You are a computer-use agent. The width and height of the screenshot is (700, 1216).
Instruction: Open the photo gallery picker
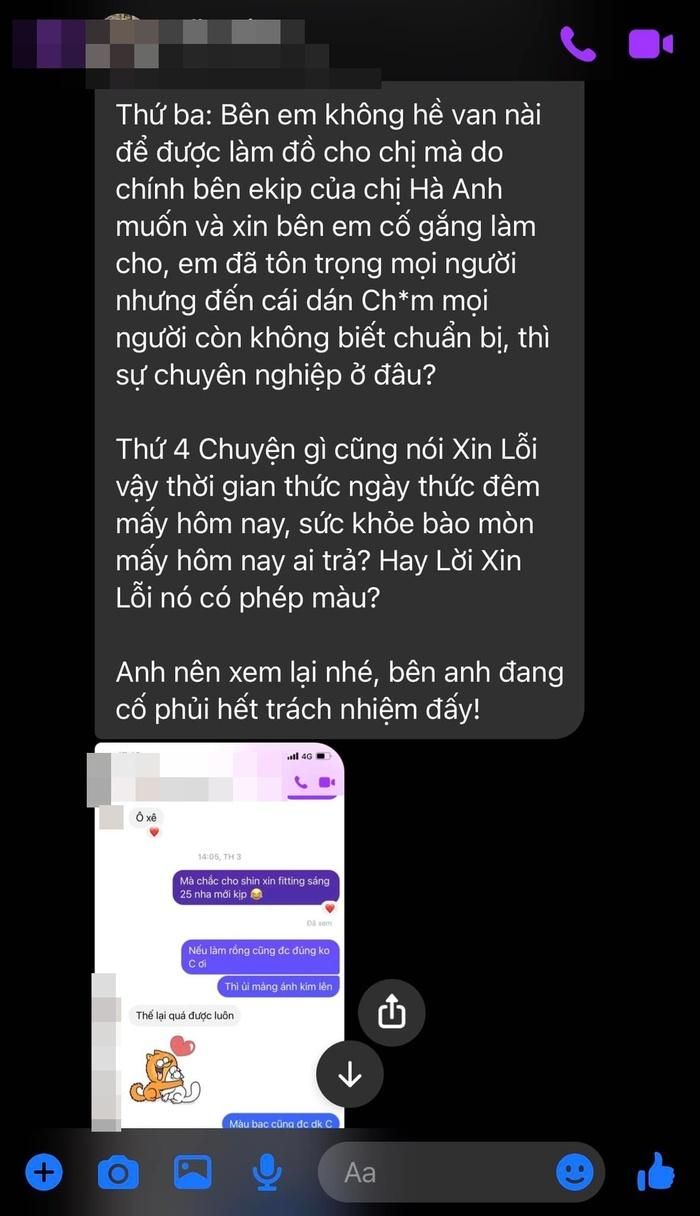pos(192,1170)
